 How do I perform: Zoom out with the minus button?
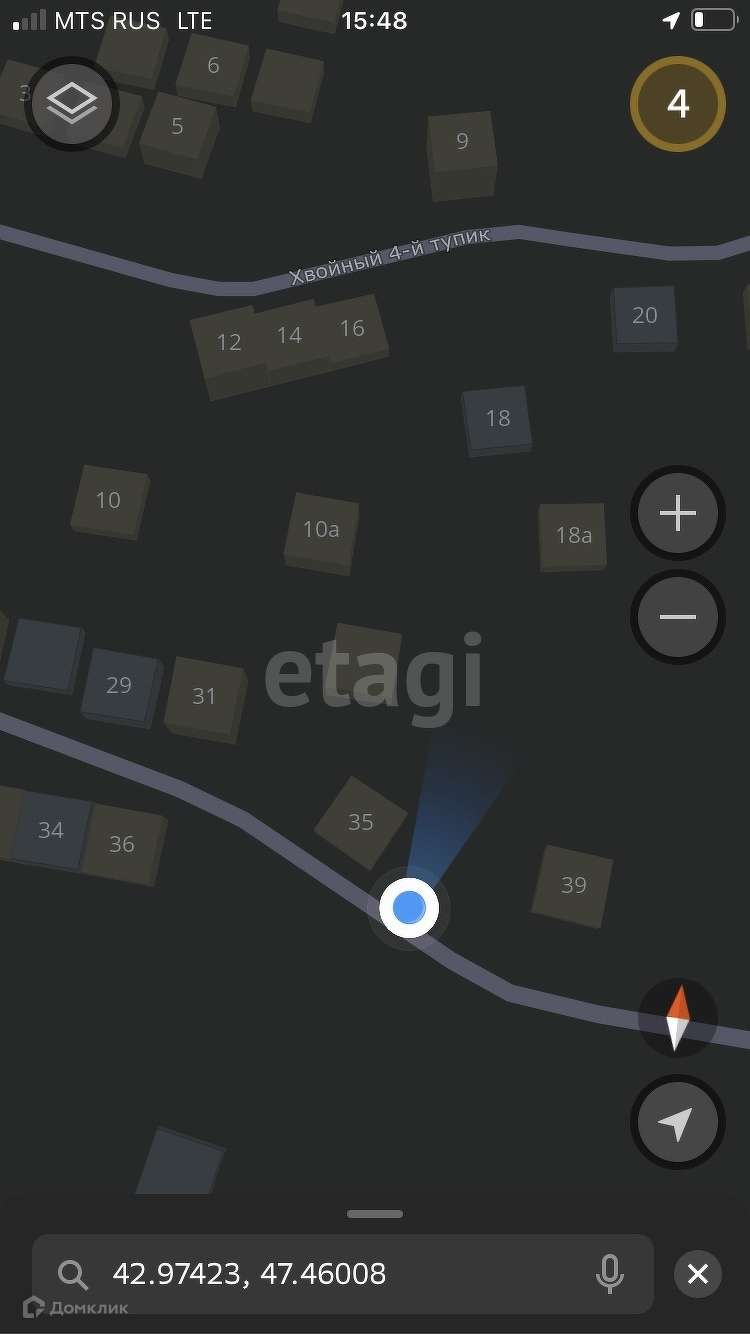pos(678,617)
